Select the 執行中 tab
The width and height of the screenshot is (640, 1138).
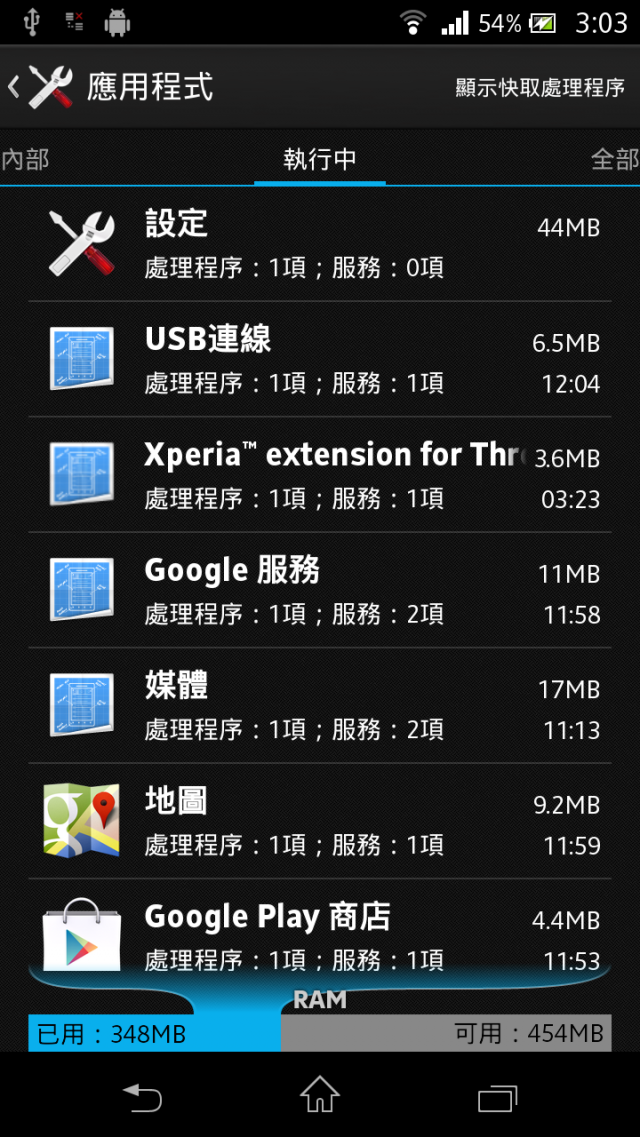[320, 159]
